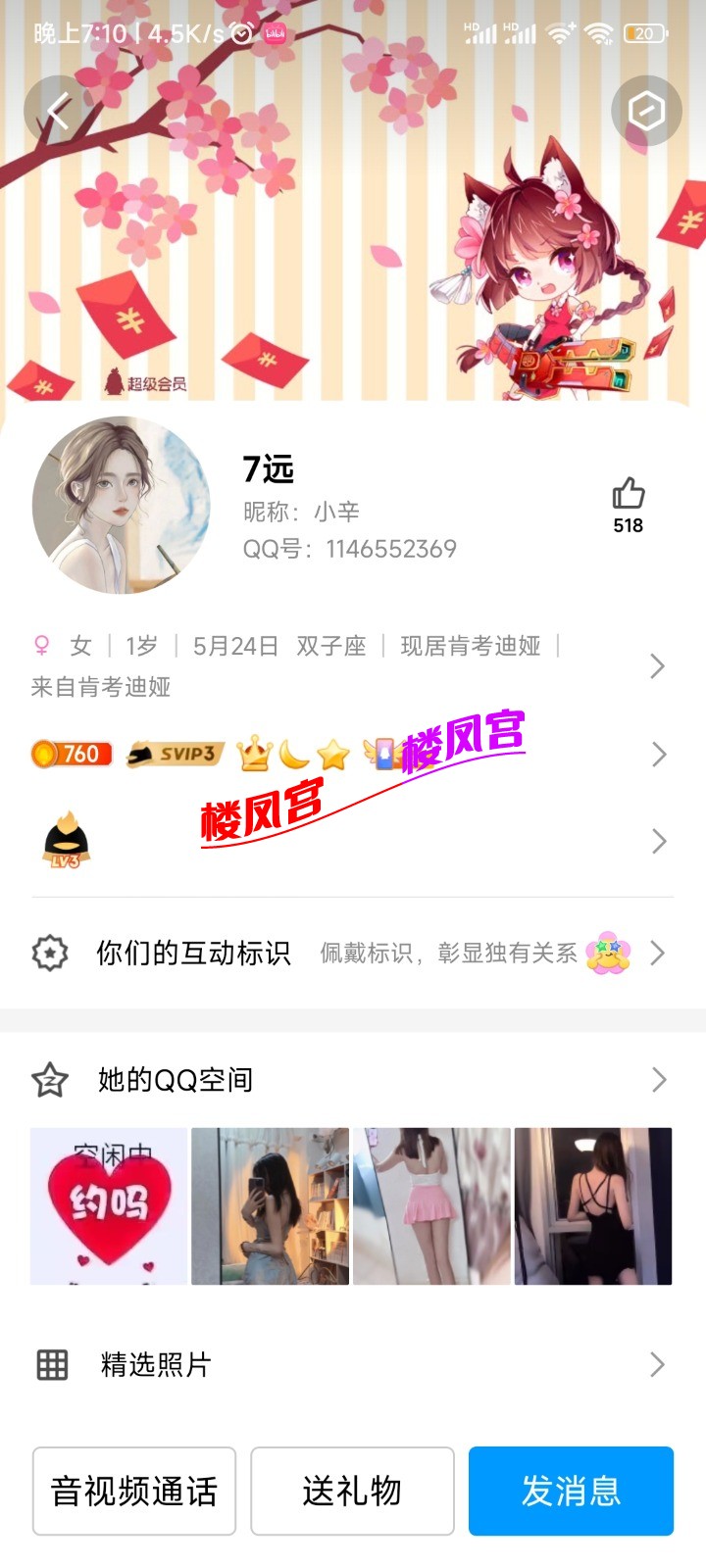The image size is (706, 1568).
Task: Click the 送礼物 button
Action: pyautogui.click(x=352, y=1491)
